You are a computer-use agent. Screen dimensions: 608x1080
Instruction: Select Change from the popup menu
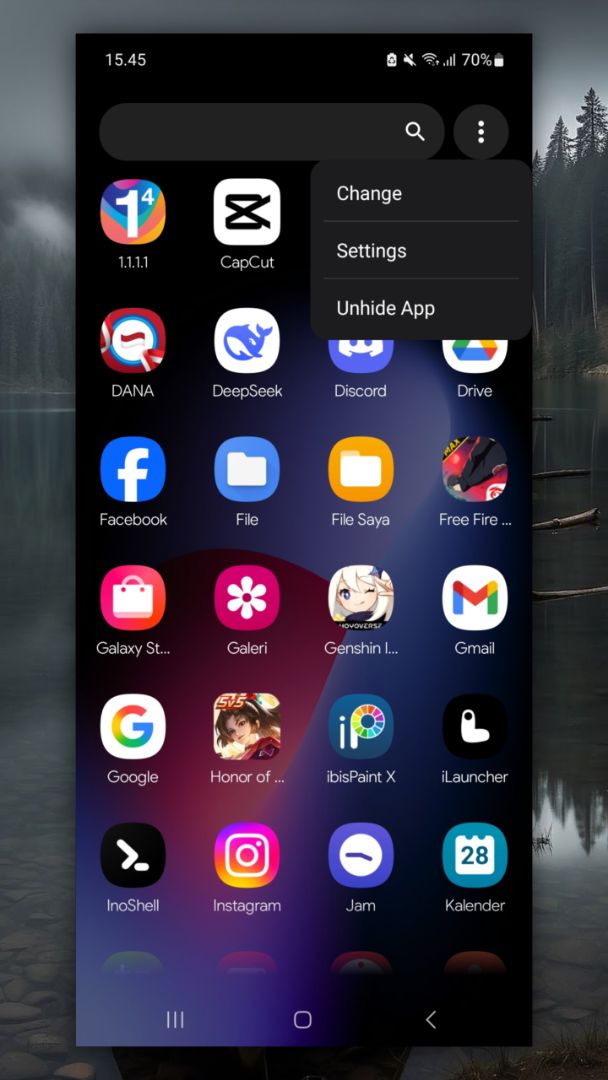(x=369, y=194)
